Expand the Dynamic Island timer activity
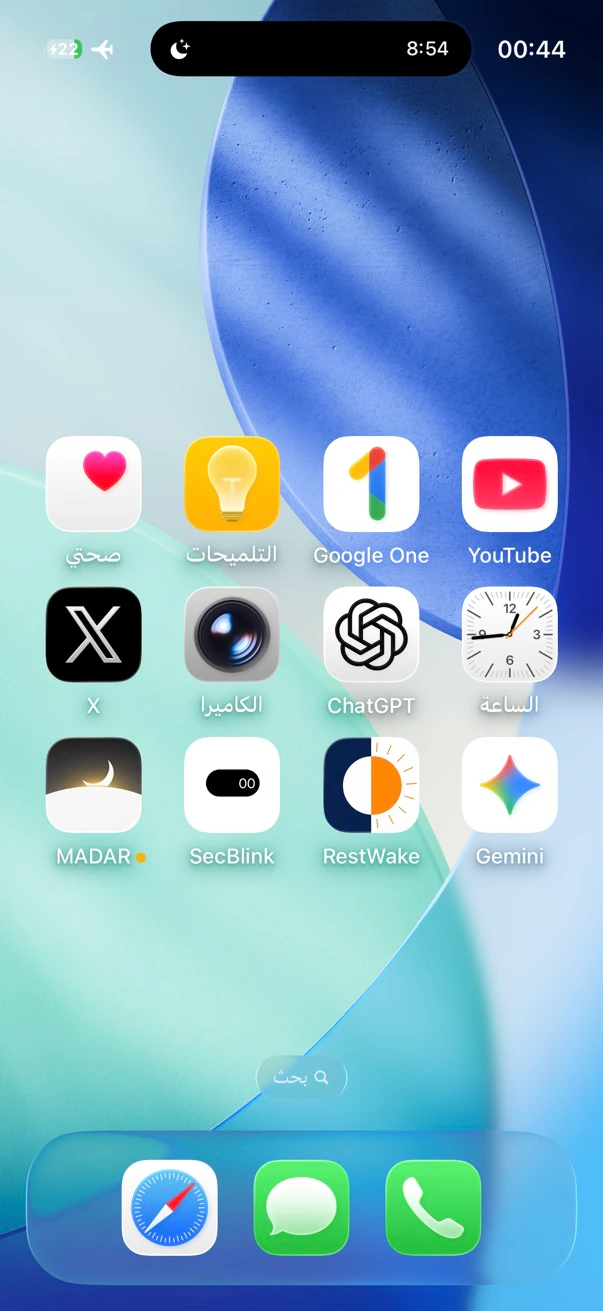Image resolution: width=603 pixels, height=1311 pixels. tap(311, 49)
